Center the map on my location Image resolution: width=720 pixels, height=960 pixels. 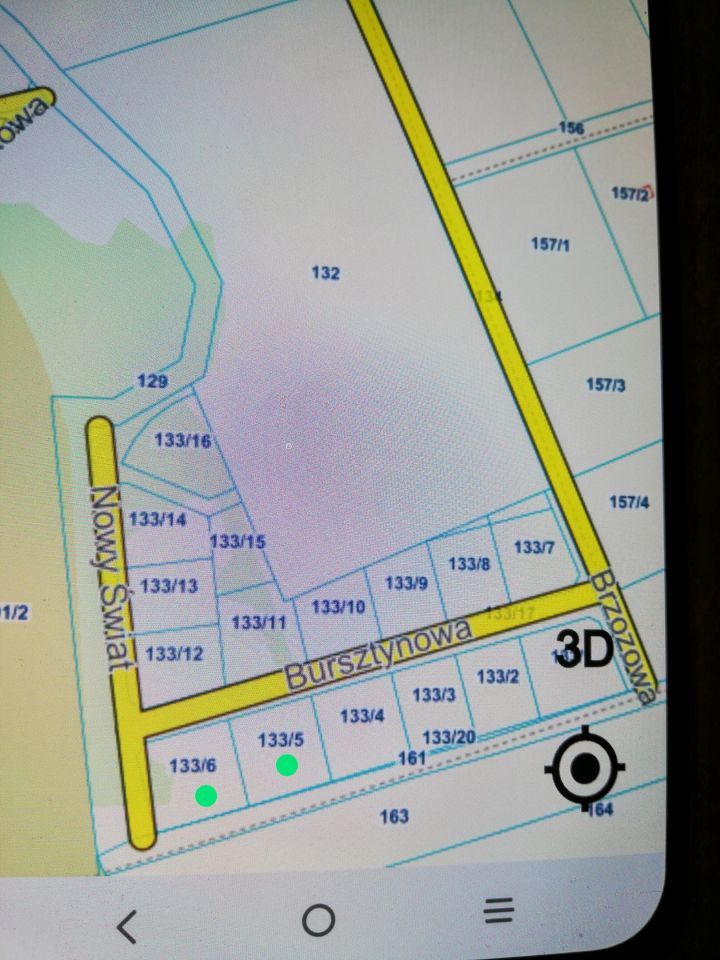(585, 768)
